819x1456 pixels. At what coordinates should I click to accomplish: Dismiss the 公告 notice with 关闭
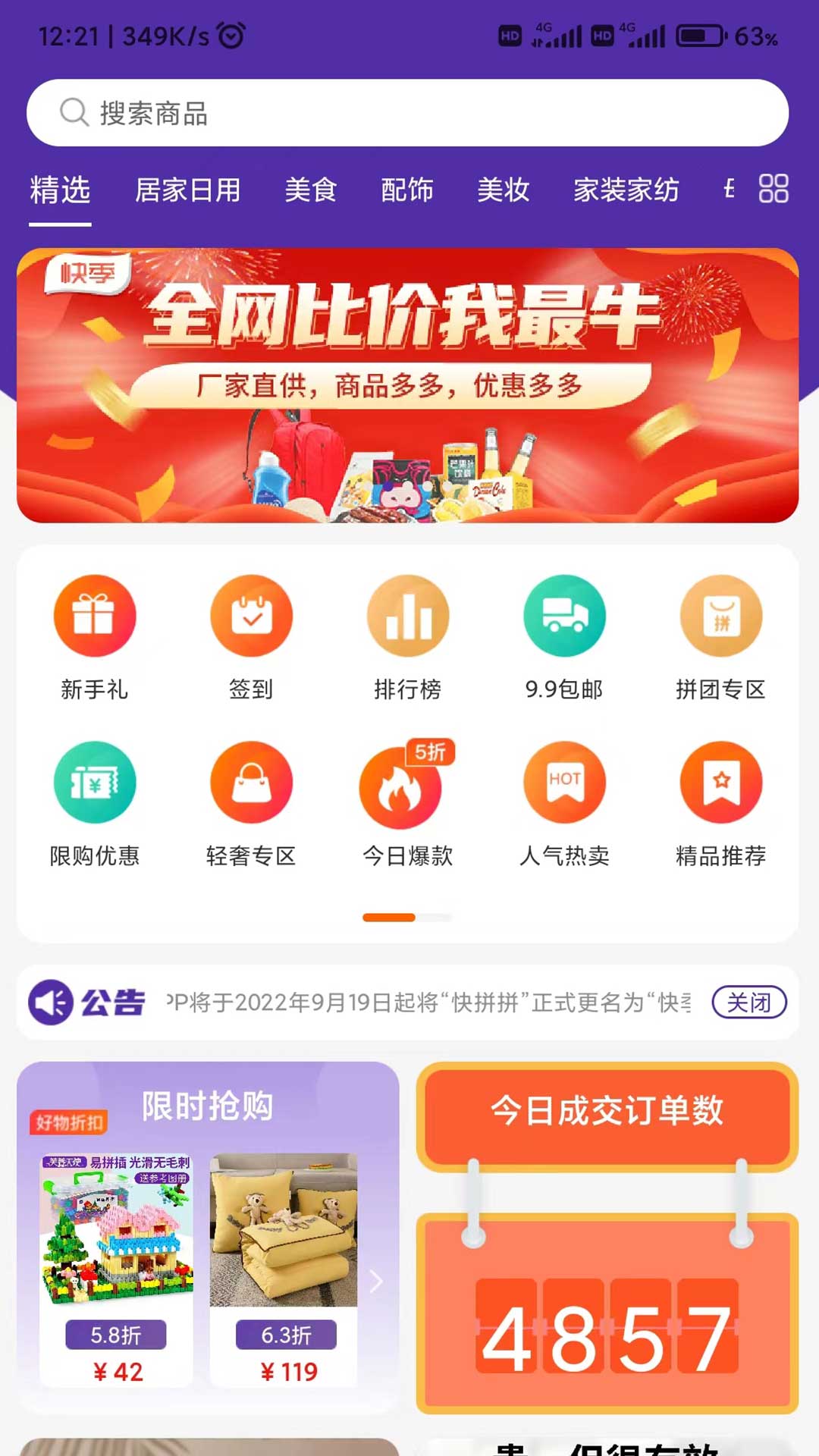click(748, 1003)
